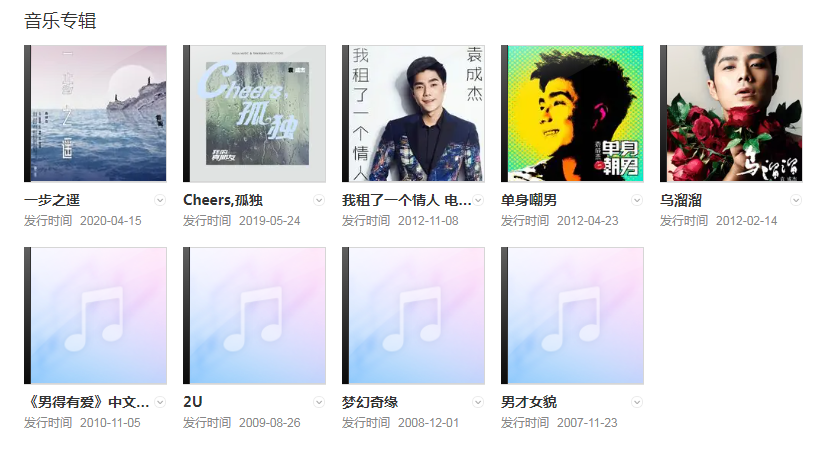This screenshot has width=827, height=465.
Task: Expand the arrow next to 《男得有爱》中文
Action: click(x=160, y=402)
